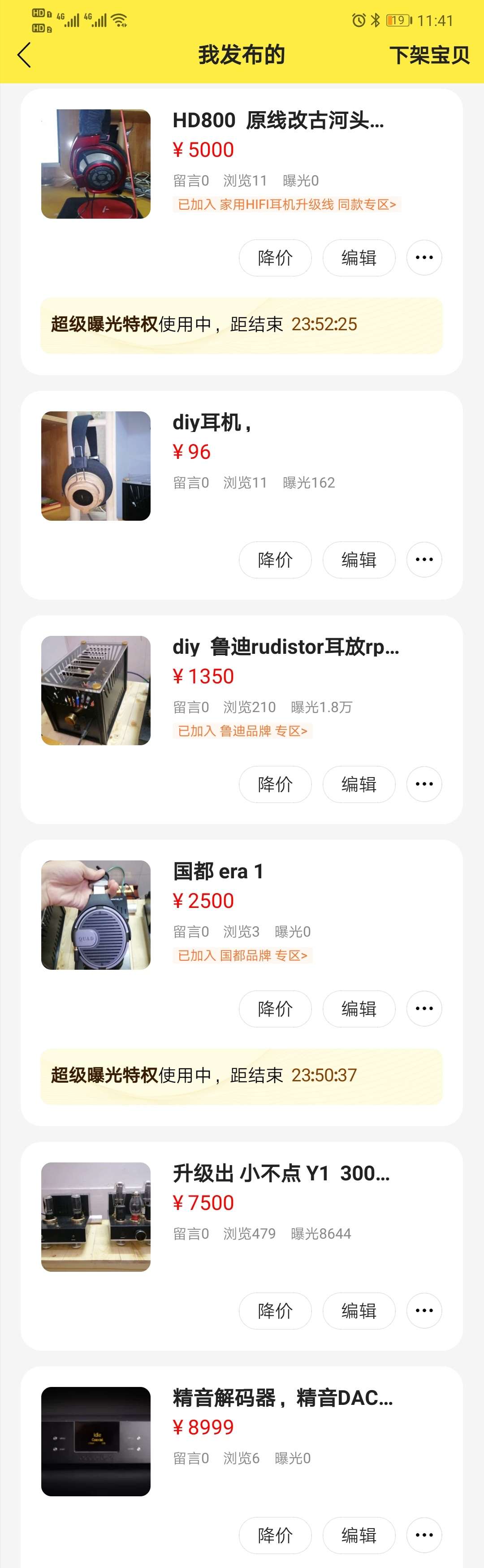
Task: Open 下架宝贝 delisted items
Action: click(x=429, y=56)
